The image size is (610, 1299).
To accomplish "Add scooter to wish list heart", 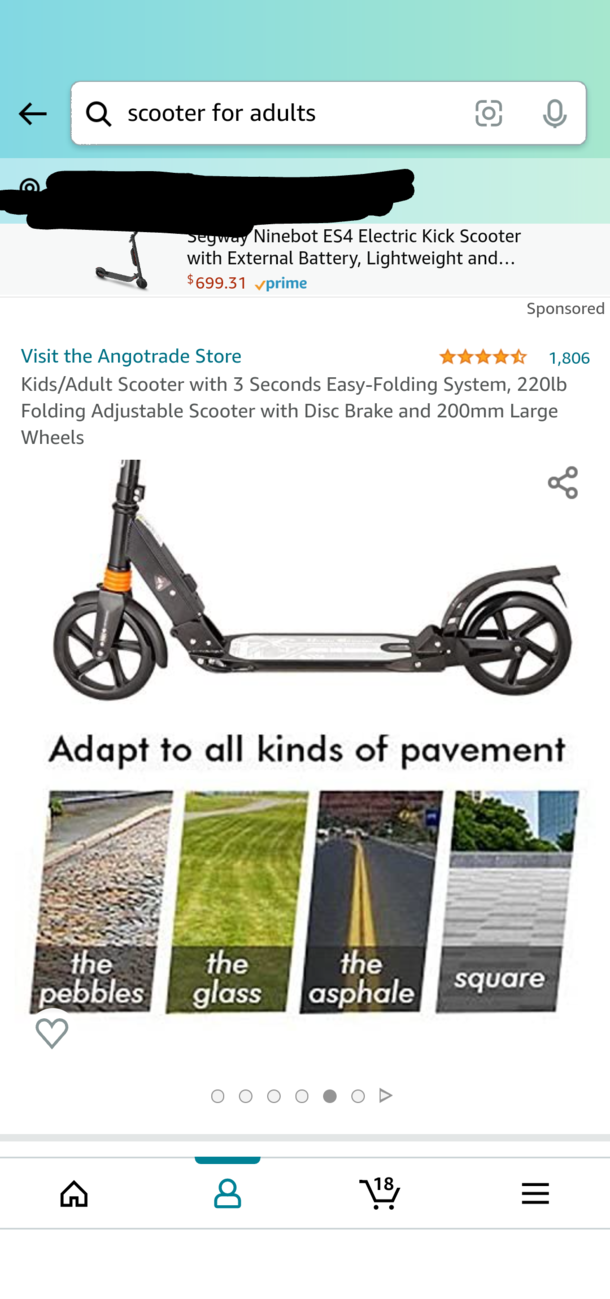I will [52, 1032].
